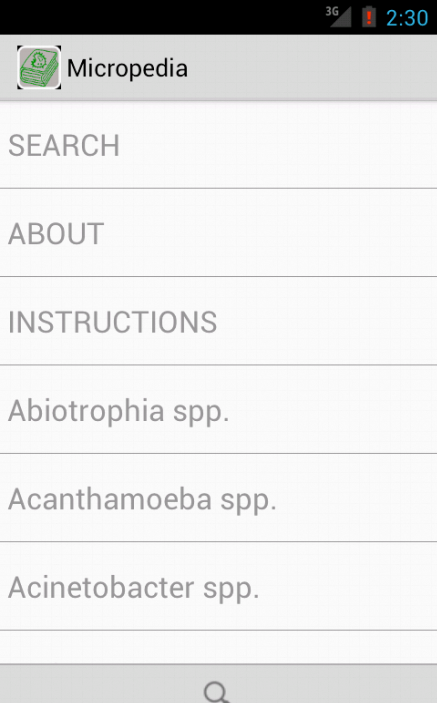This screenshot has width=437, height=703.
Task: Open Abiotrophia spp. entry
Action: click(x=218, y=410)
